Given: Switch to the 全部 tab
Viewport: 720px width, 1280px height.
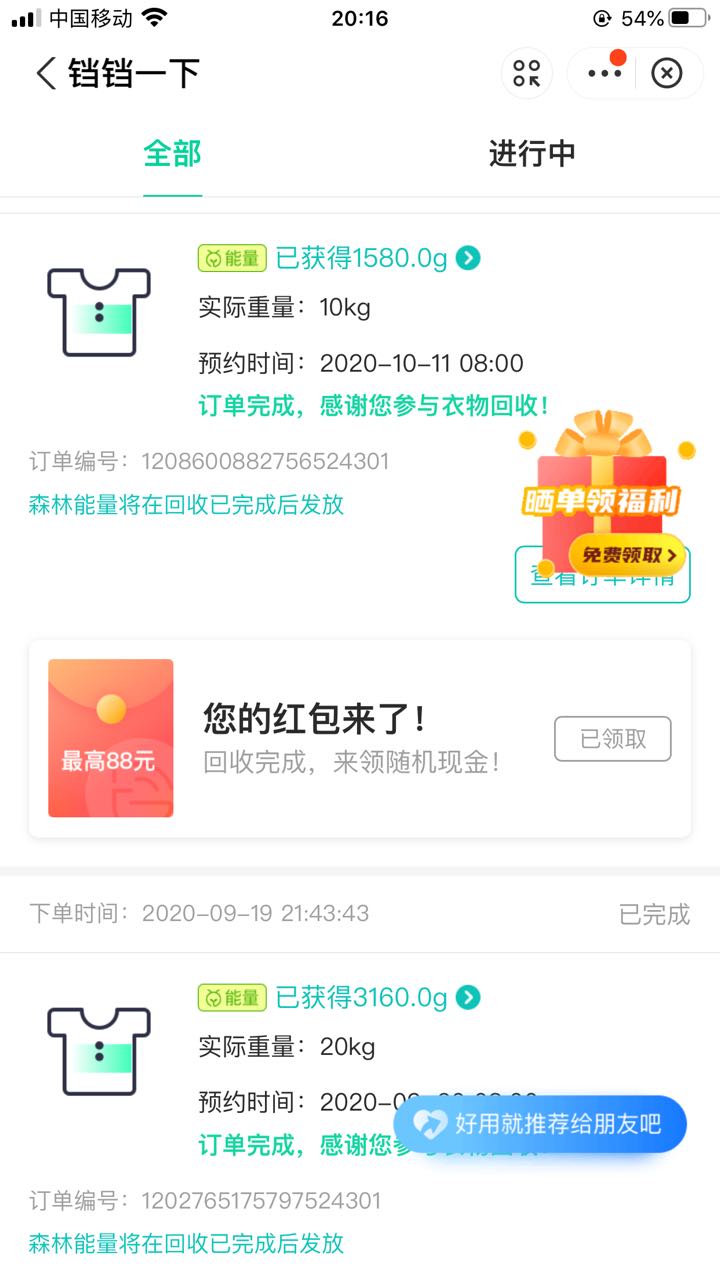Looking at the screenshot, I should click(x=172, y=154).
